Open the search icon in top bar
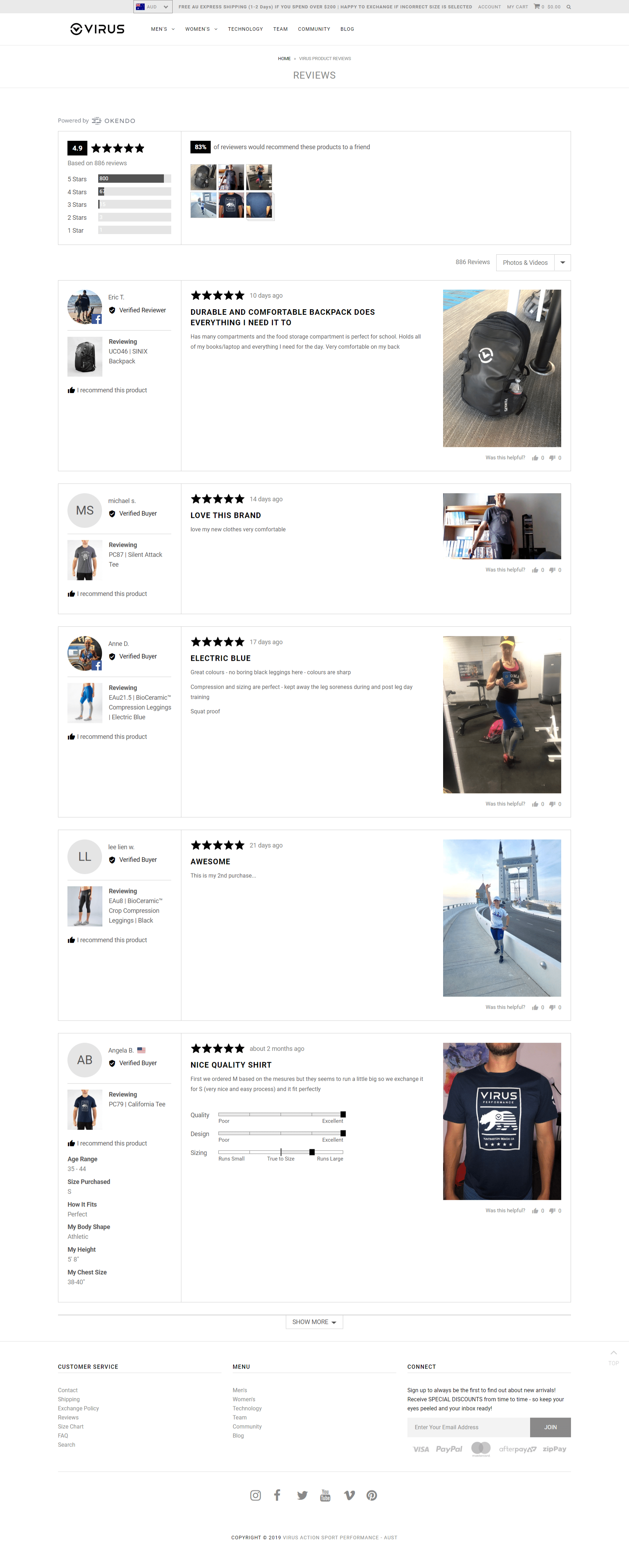Screen dimensions: 629x1568 tap(569, 7)
